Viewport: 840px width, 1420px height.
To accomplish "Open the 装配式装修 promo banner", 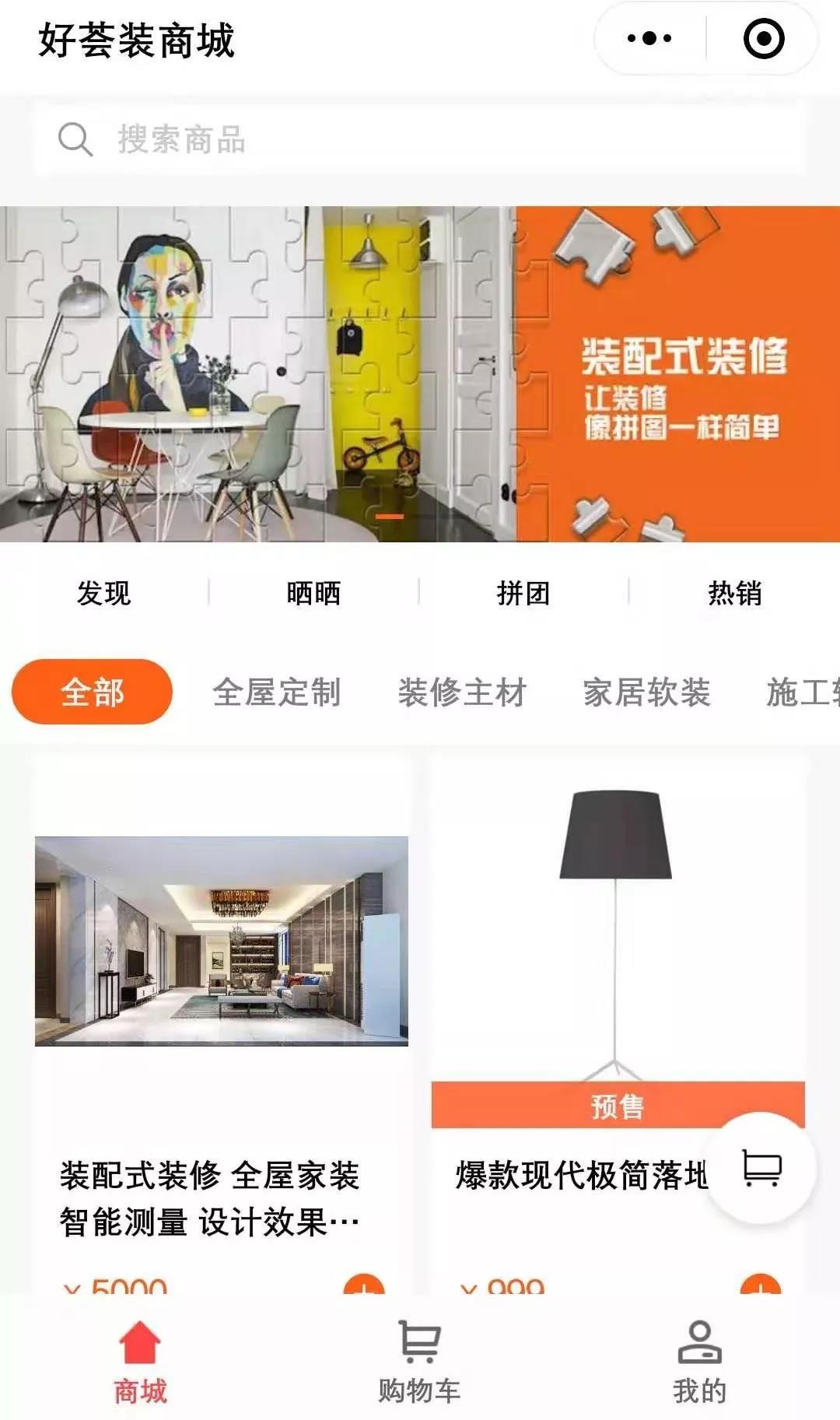I will tap(420, 373).
